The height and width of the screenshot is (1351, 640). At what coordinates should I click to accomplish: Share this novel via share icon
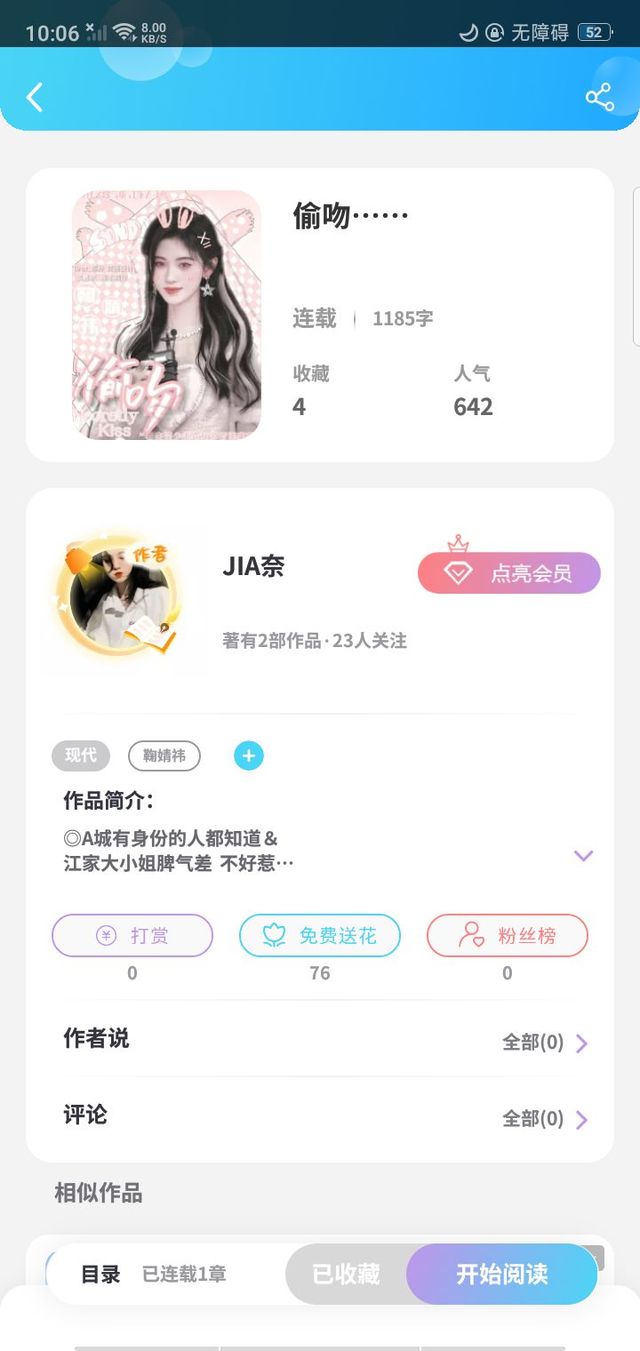point(599,97)
